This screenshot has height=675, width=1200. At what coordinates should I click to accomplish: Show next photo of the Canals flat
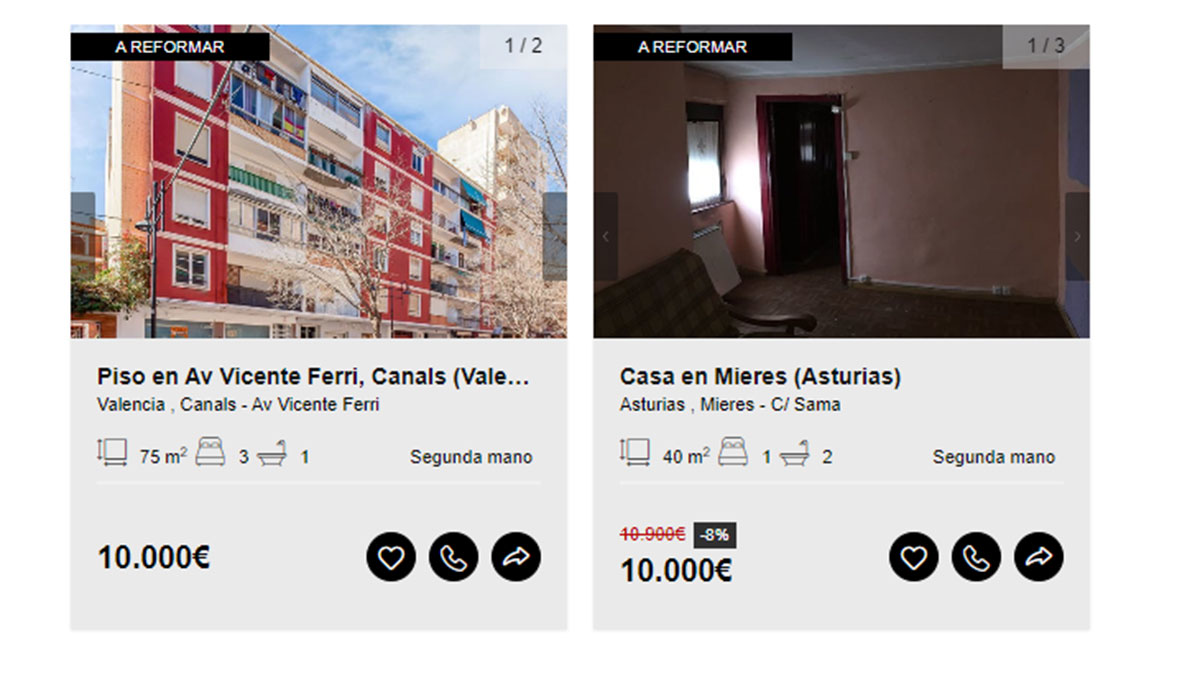click(x=555, y=236)
